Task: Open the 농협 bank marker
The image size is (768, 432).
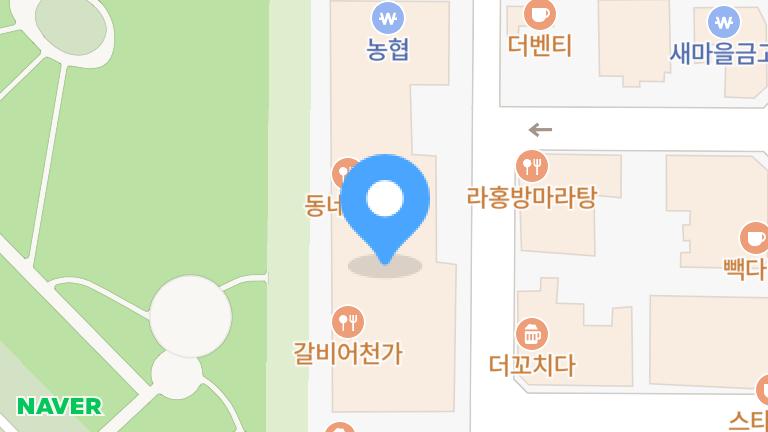Action: point(387,19)
